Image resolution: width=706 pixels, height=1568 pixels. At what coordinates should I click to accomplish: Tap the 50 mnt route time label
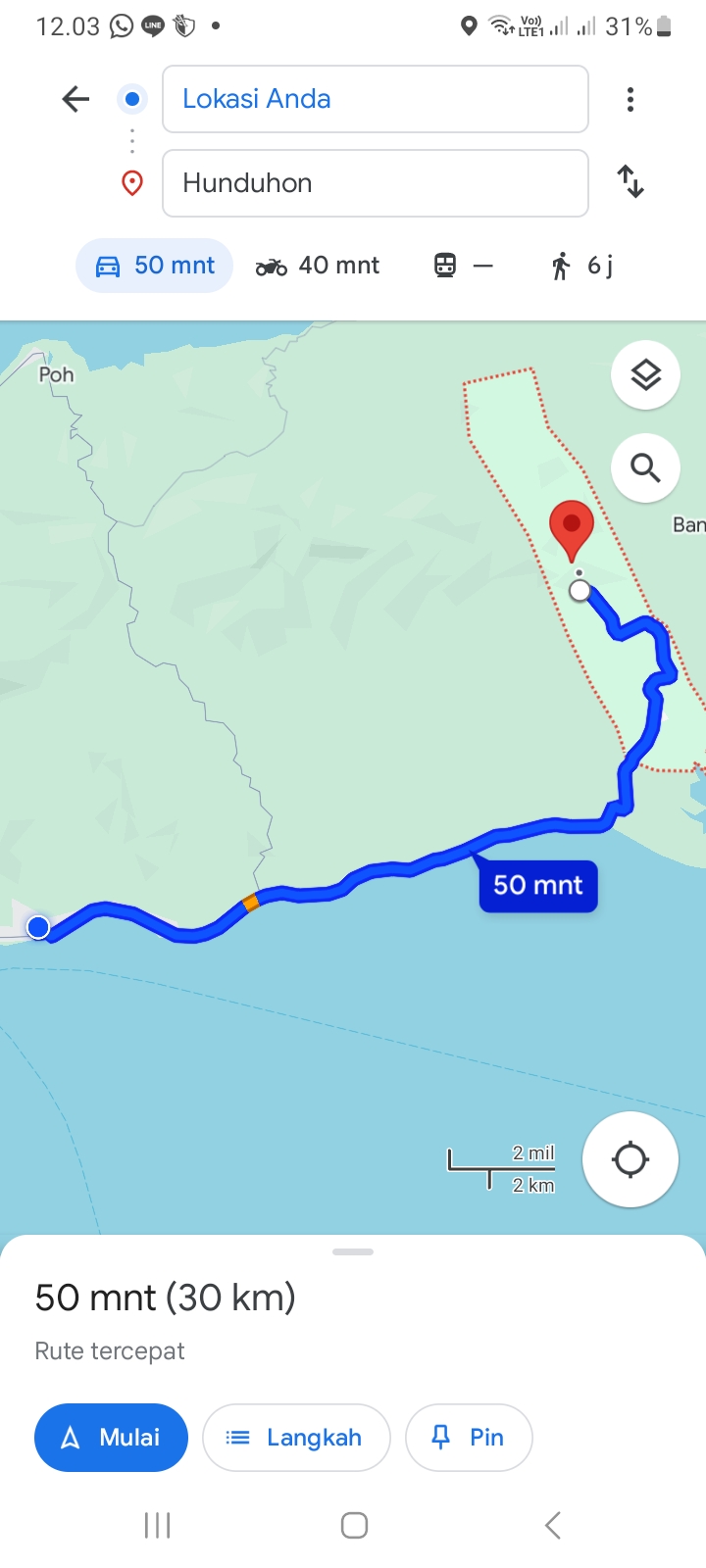(538, 886)
